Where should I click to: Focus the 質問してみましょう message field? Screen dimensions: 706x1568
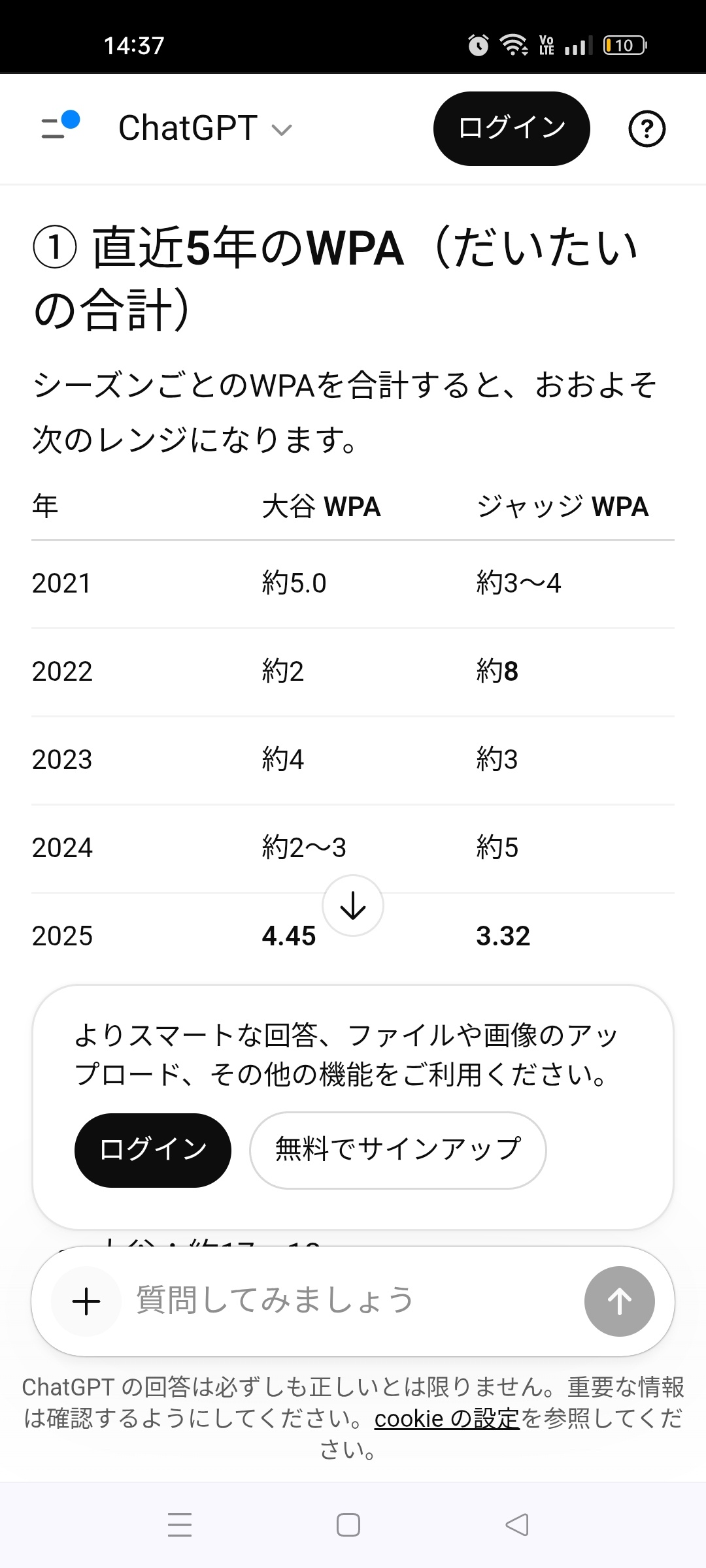pos(346,1300)
